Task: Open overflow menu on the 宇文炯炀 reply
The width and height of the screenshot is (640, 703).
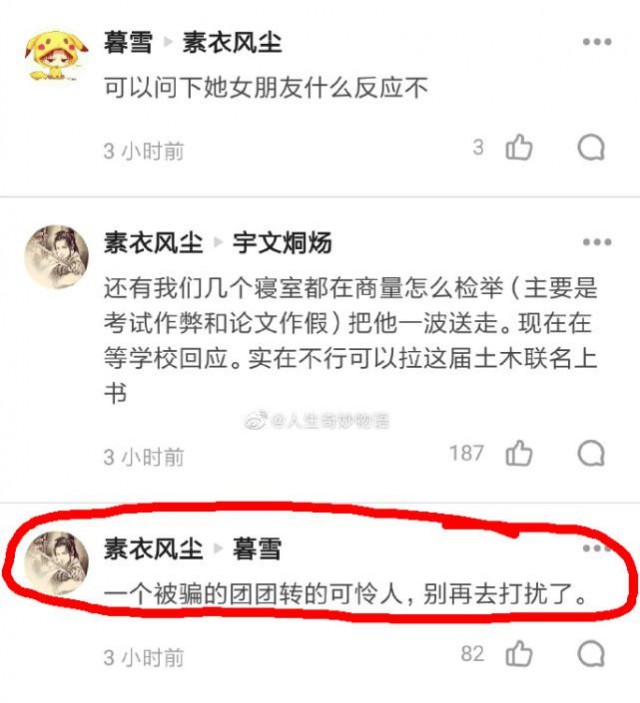Action: click(x=596, y=243)
